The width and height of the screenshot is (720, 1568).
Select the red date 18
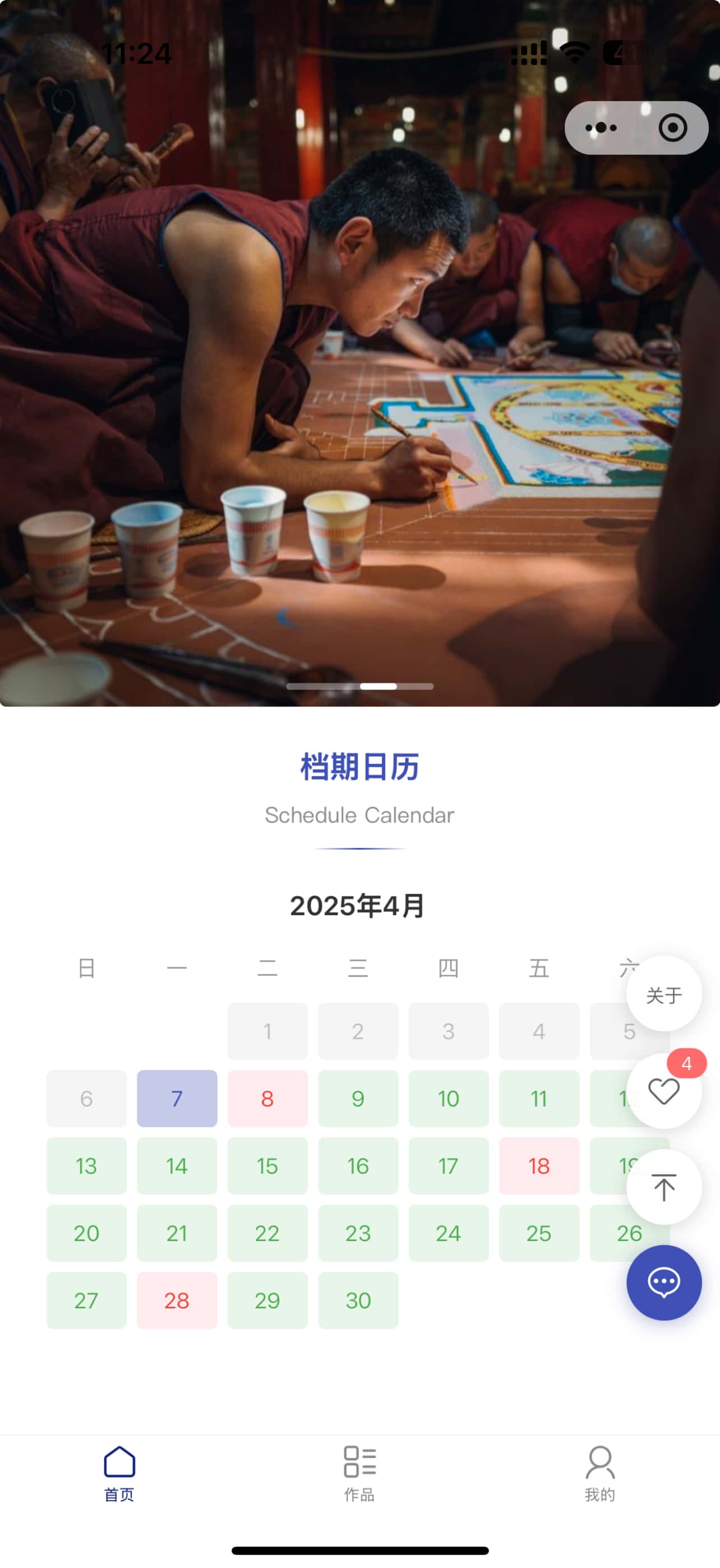click(x=539, y=1166)
